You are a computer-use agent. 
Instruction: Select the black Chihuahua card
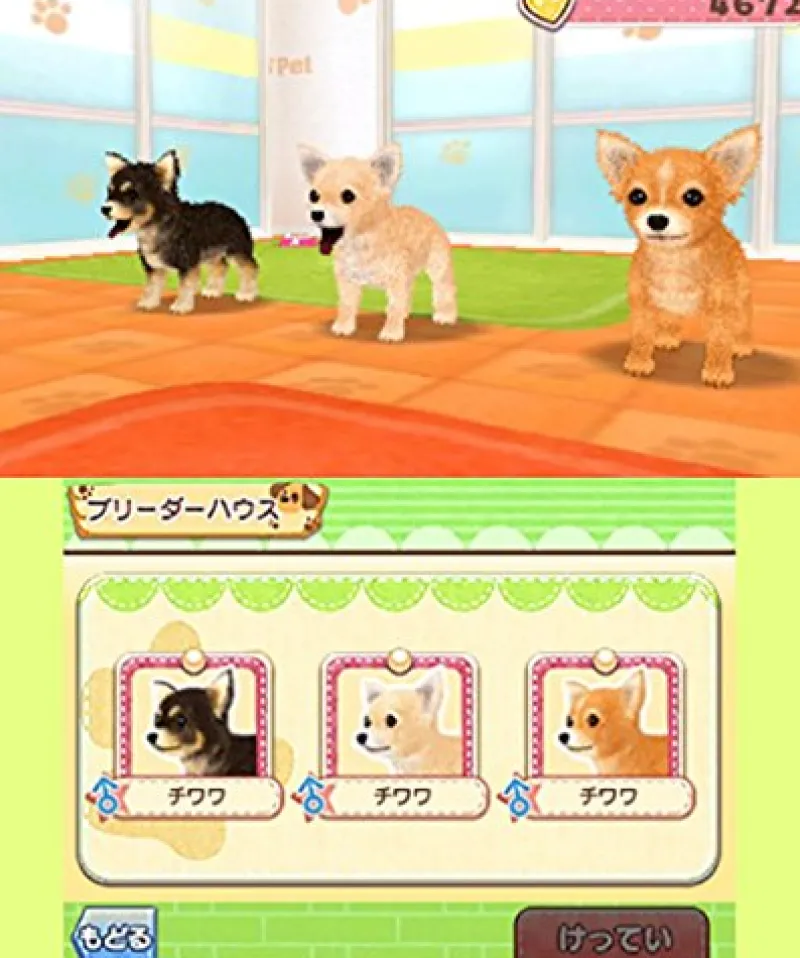tap(194, 728)
